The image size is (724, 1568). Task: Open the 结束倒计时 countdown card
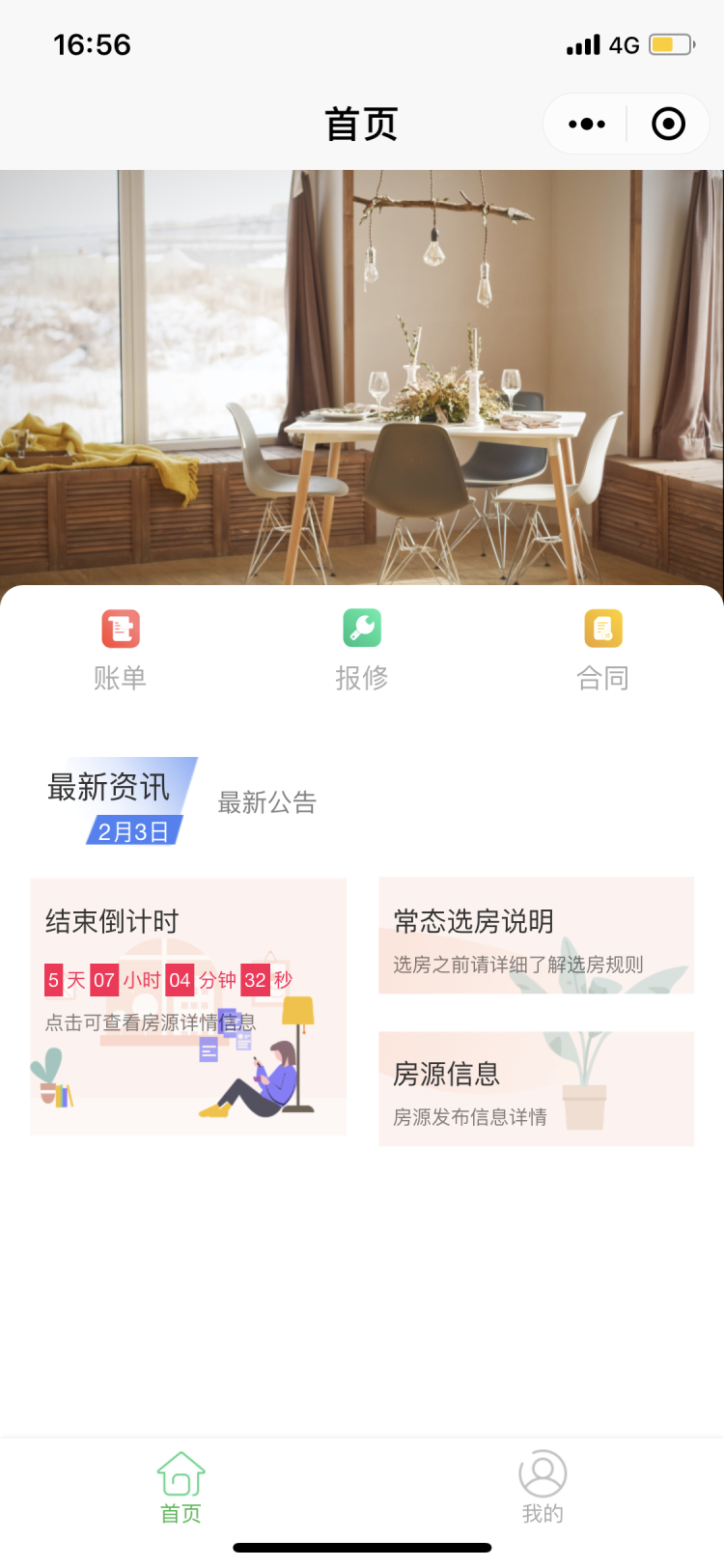click(188, 1006)
